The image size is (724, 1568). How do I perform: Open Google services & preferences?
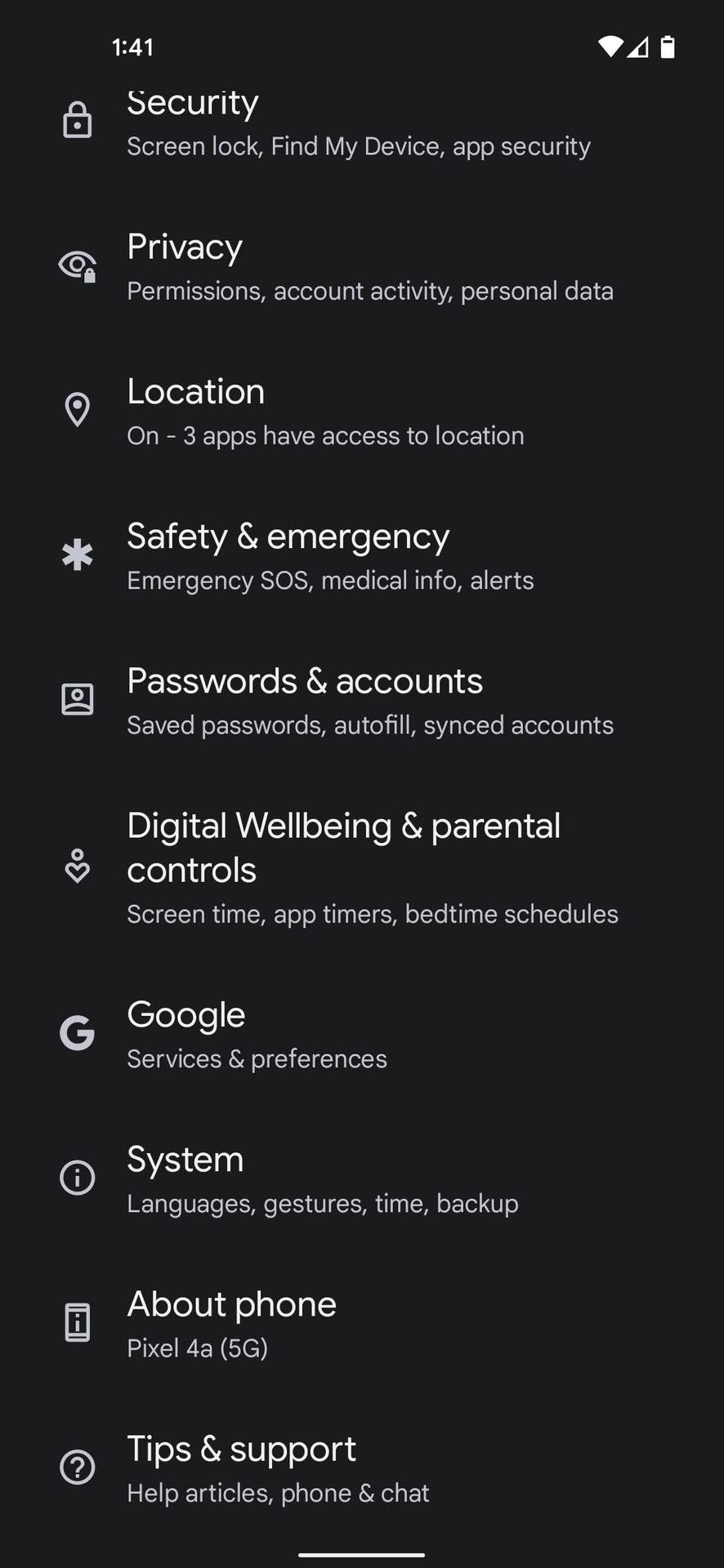tap(257, 1035)
